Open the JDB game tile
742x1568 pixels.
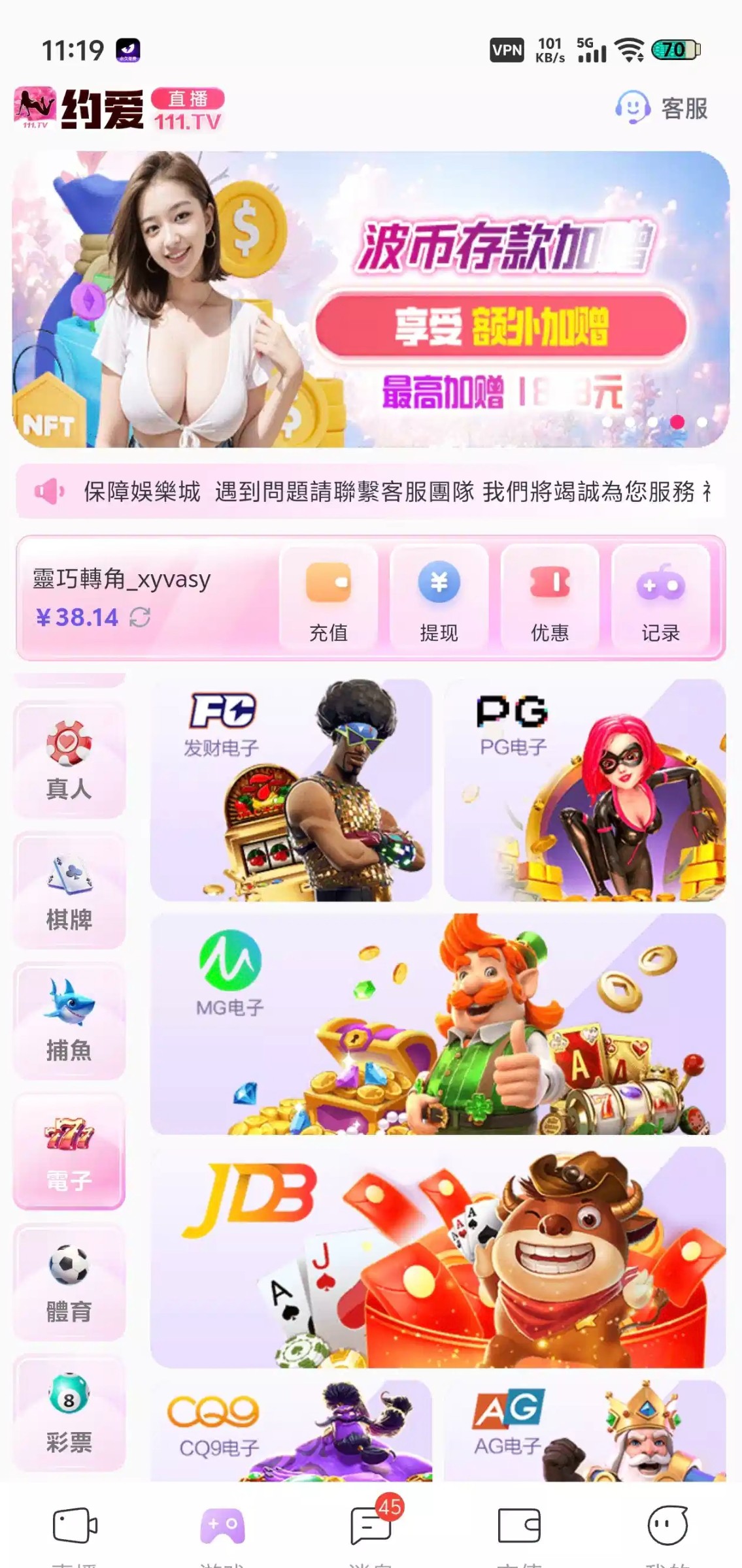[x=438, y=1258]
